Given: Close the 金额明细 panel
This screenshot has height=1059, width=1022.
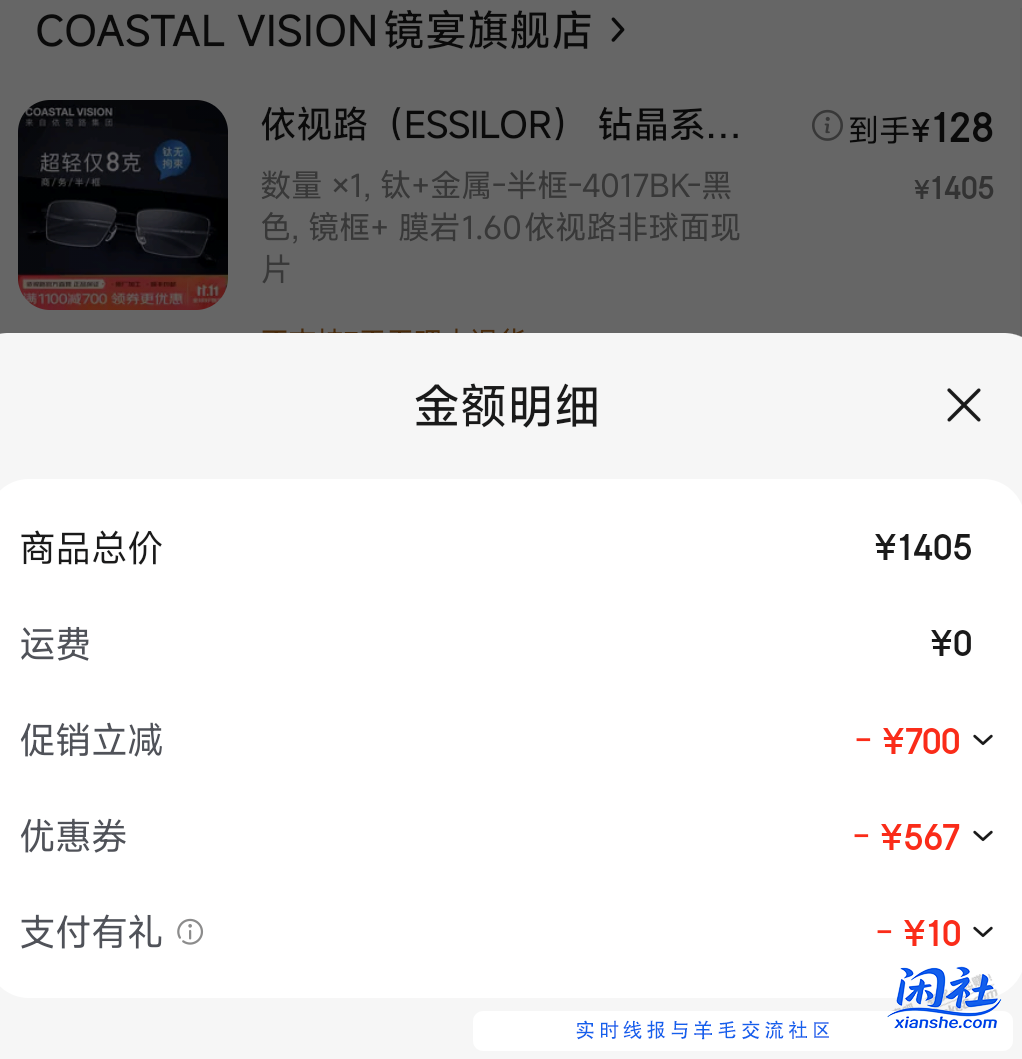Looking at the screenshot, I should 962,405.
